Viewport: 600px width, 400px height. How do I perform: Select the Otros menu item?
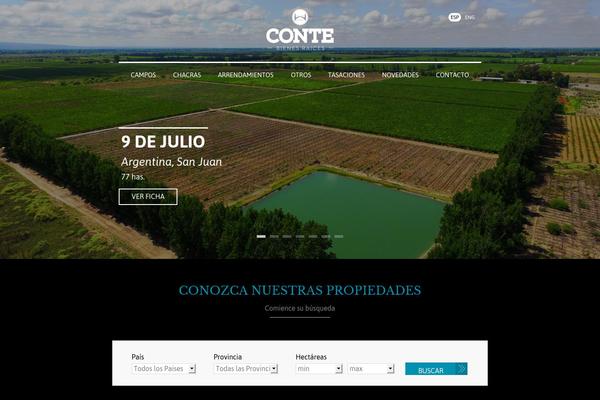pos(301,75)
